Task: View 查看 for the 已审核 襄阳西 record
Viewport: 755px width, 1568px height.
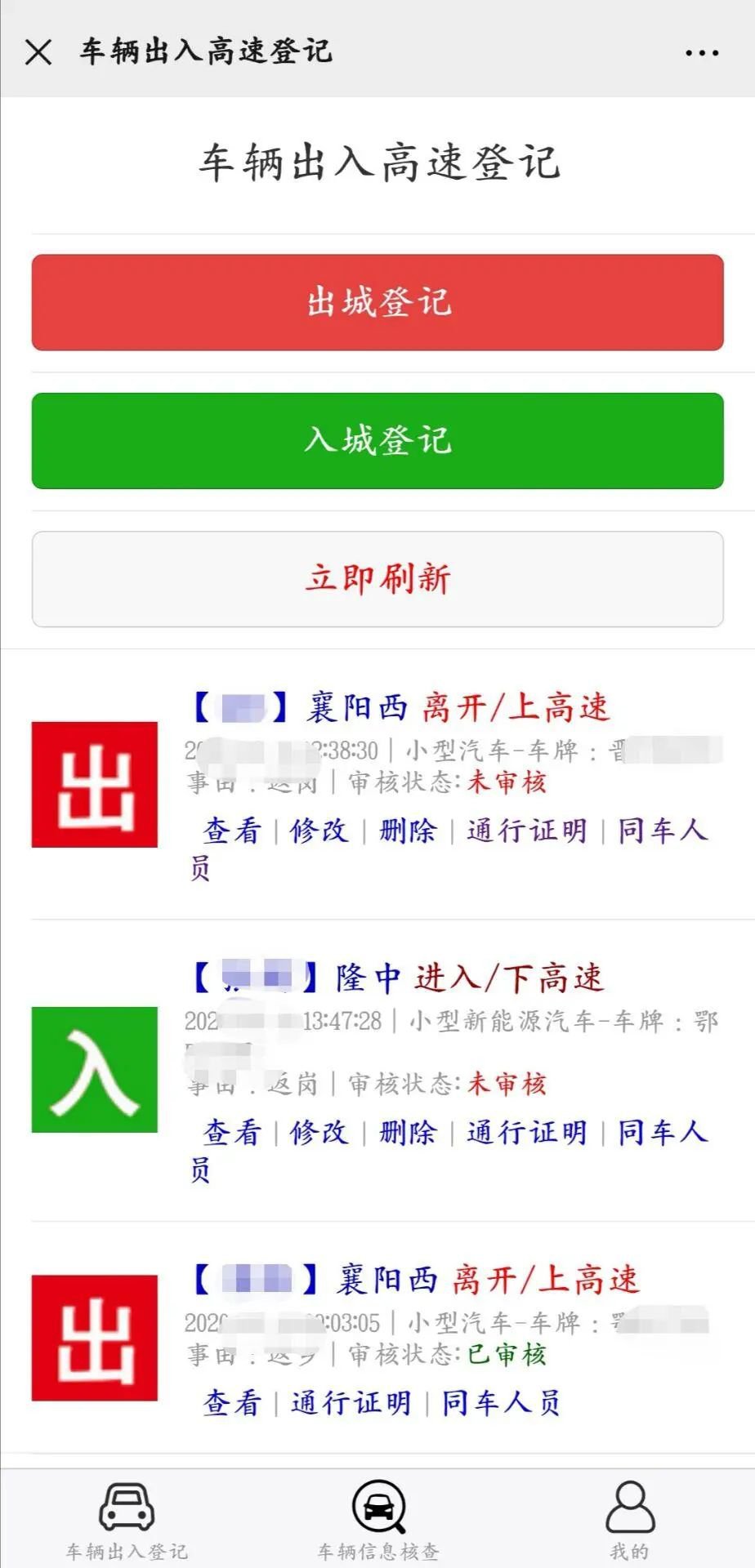Action: 232,1403
